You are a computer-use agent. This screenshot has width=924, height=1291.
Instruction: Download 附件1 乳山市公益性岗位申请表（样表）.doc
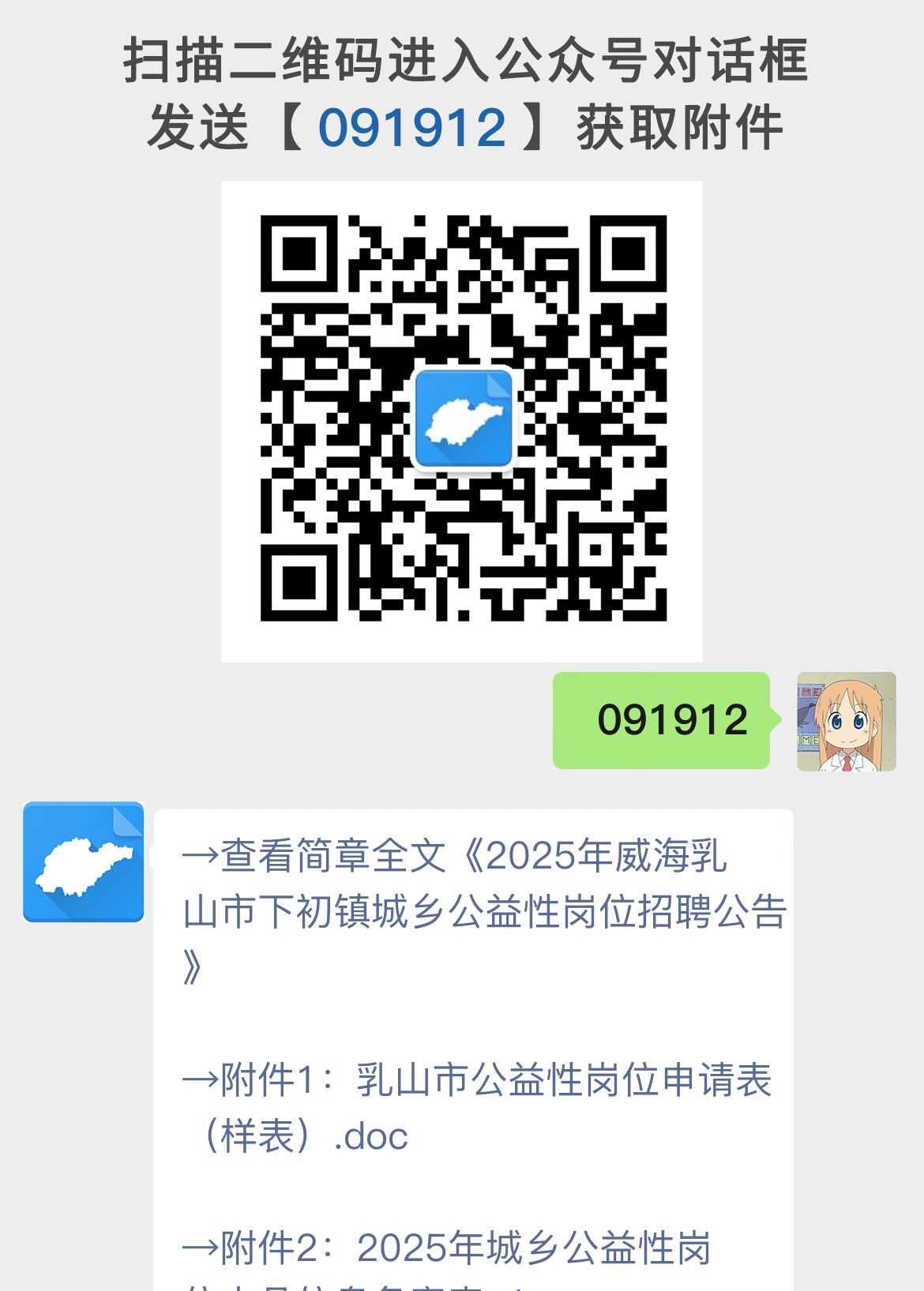482,1105
